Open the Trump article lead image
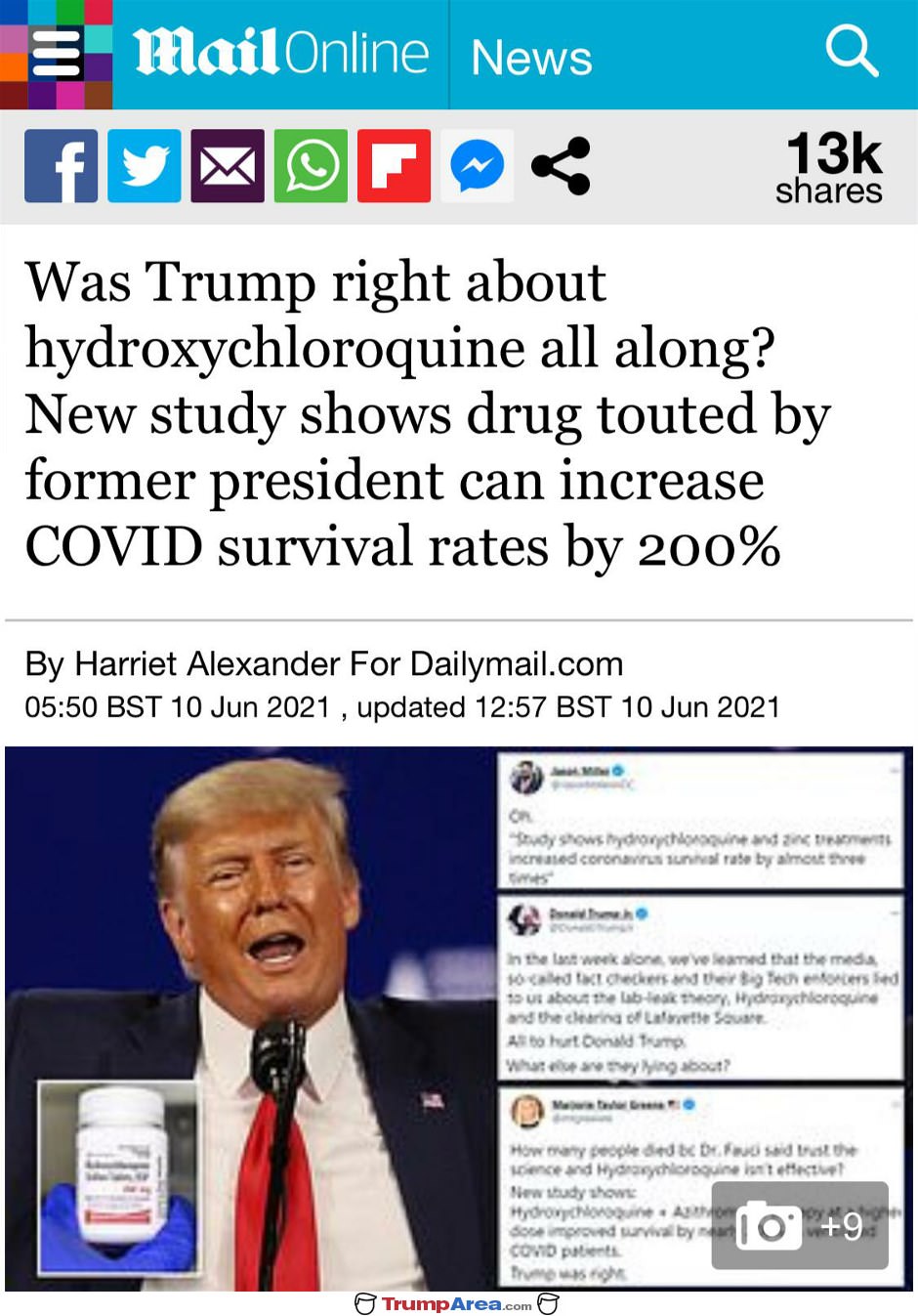 coord(293,977)
